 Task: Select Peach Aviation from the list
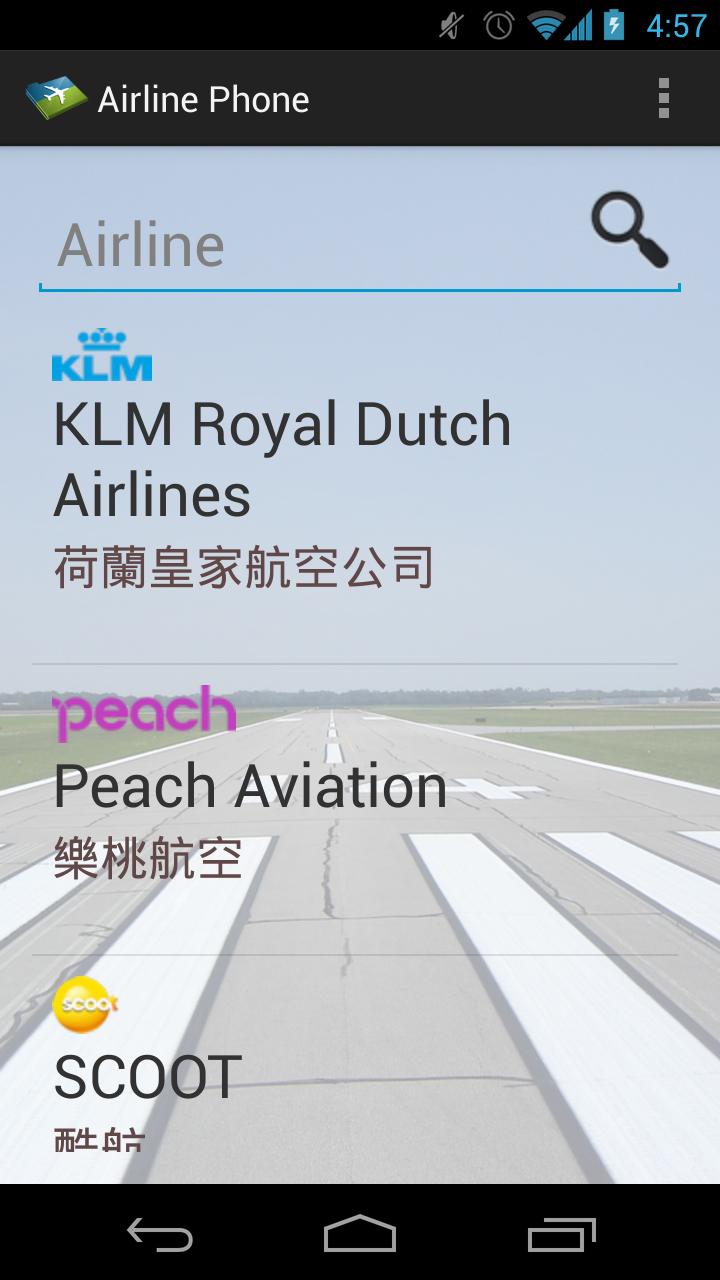click(x=250, y=785)
